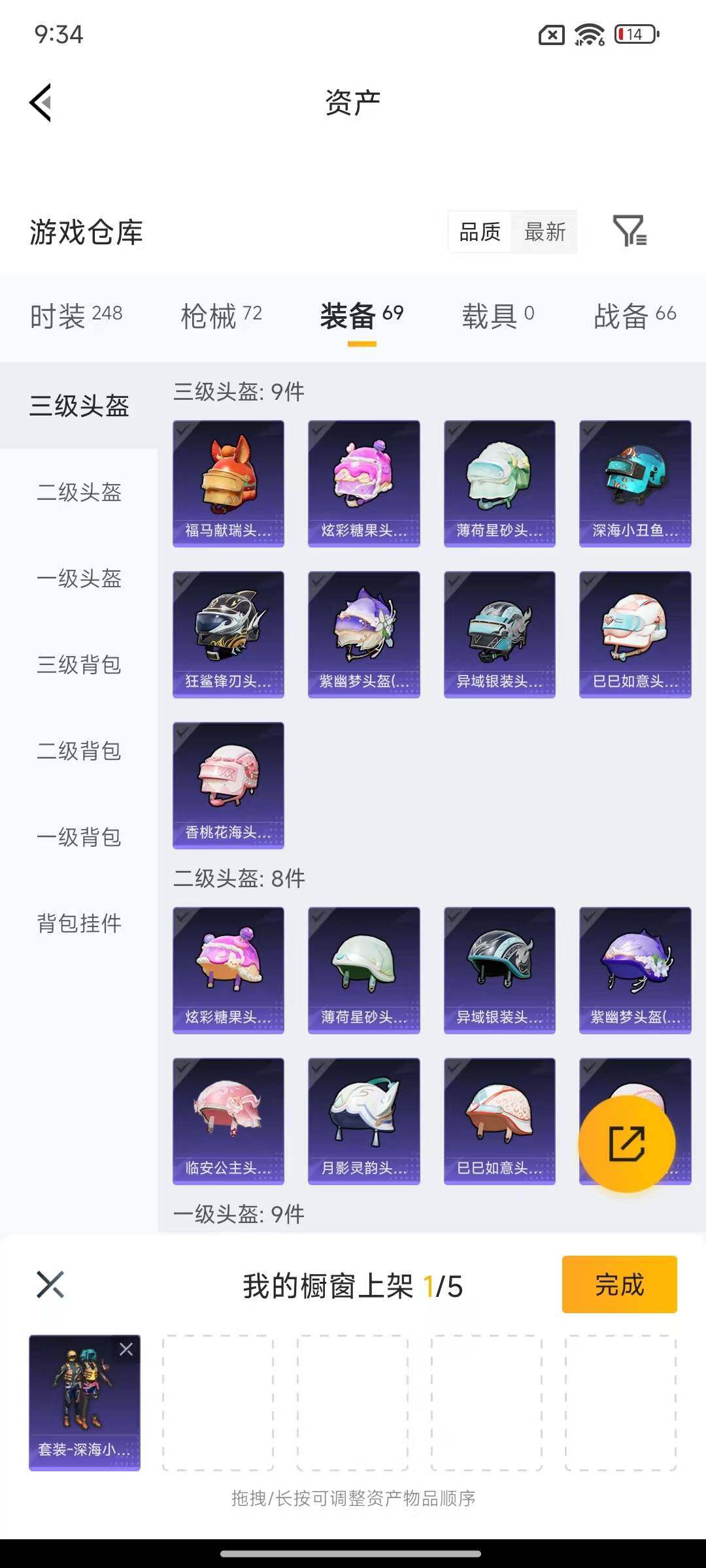Tap the yellow floating share button

click(626, 1144)
